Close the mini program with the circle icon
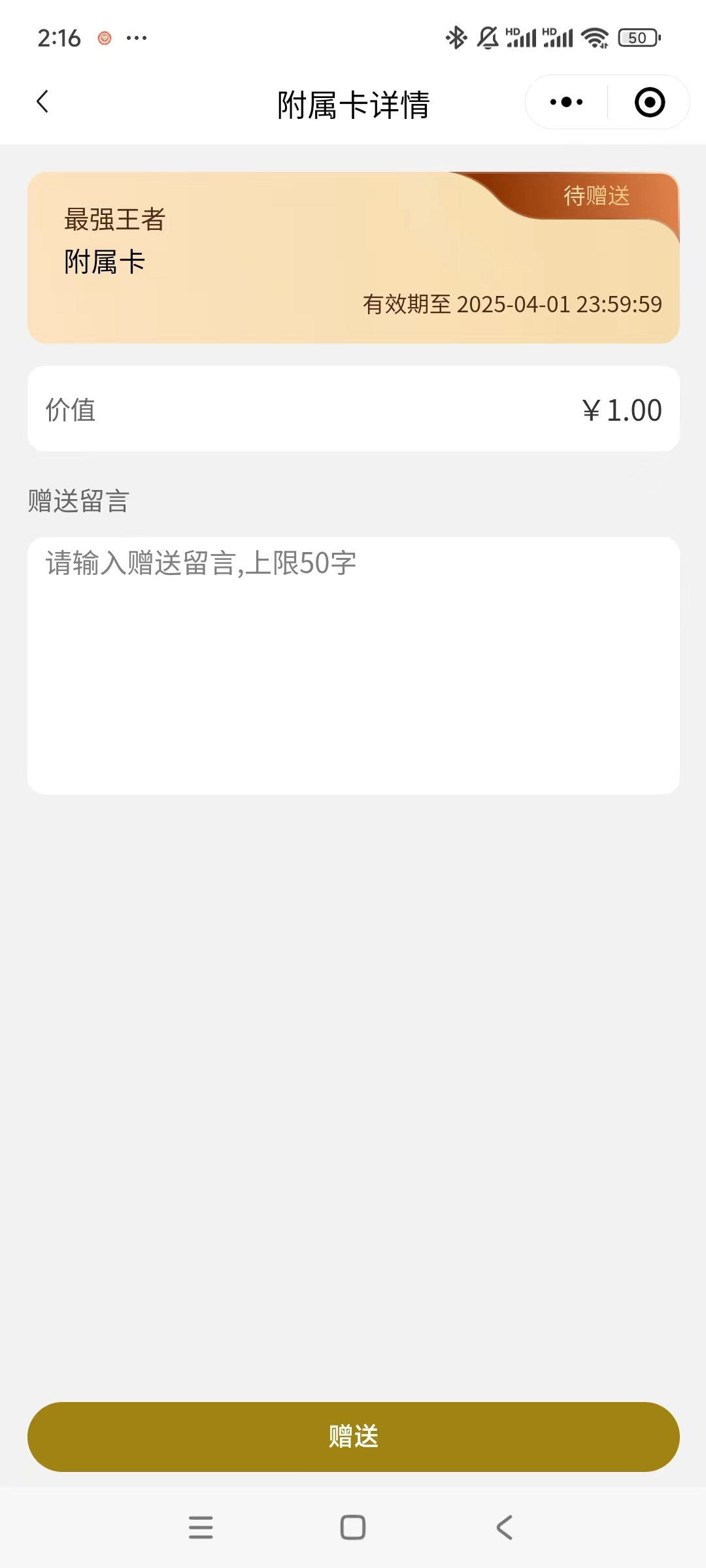The width and height of the screenshot is (706, 1568). 650,103
